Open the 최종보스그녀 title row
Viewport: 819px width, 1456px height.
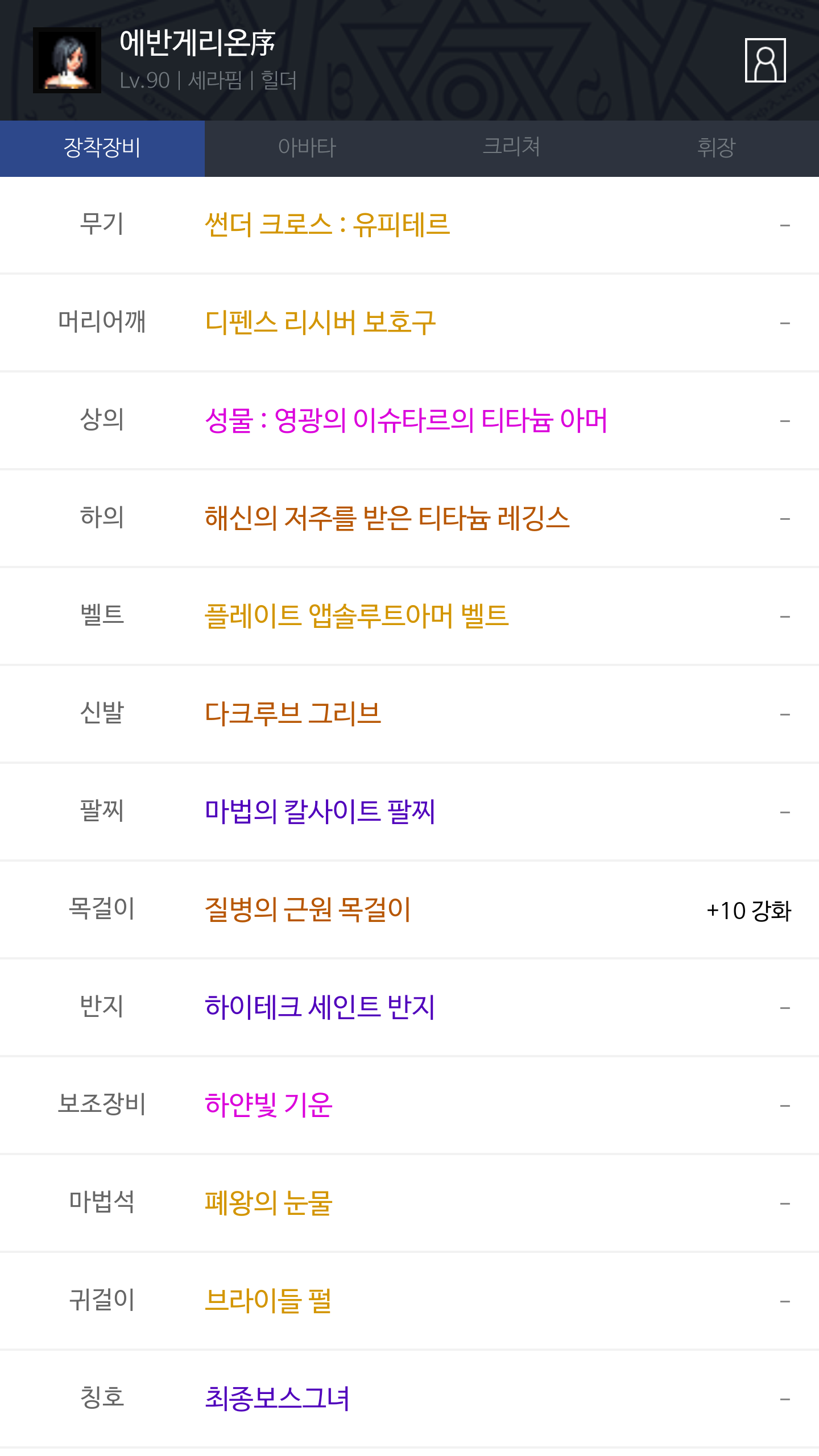coord(409,1399)
